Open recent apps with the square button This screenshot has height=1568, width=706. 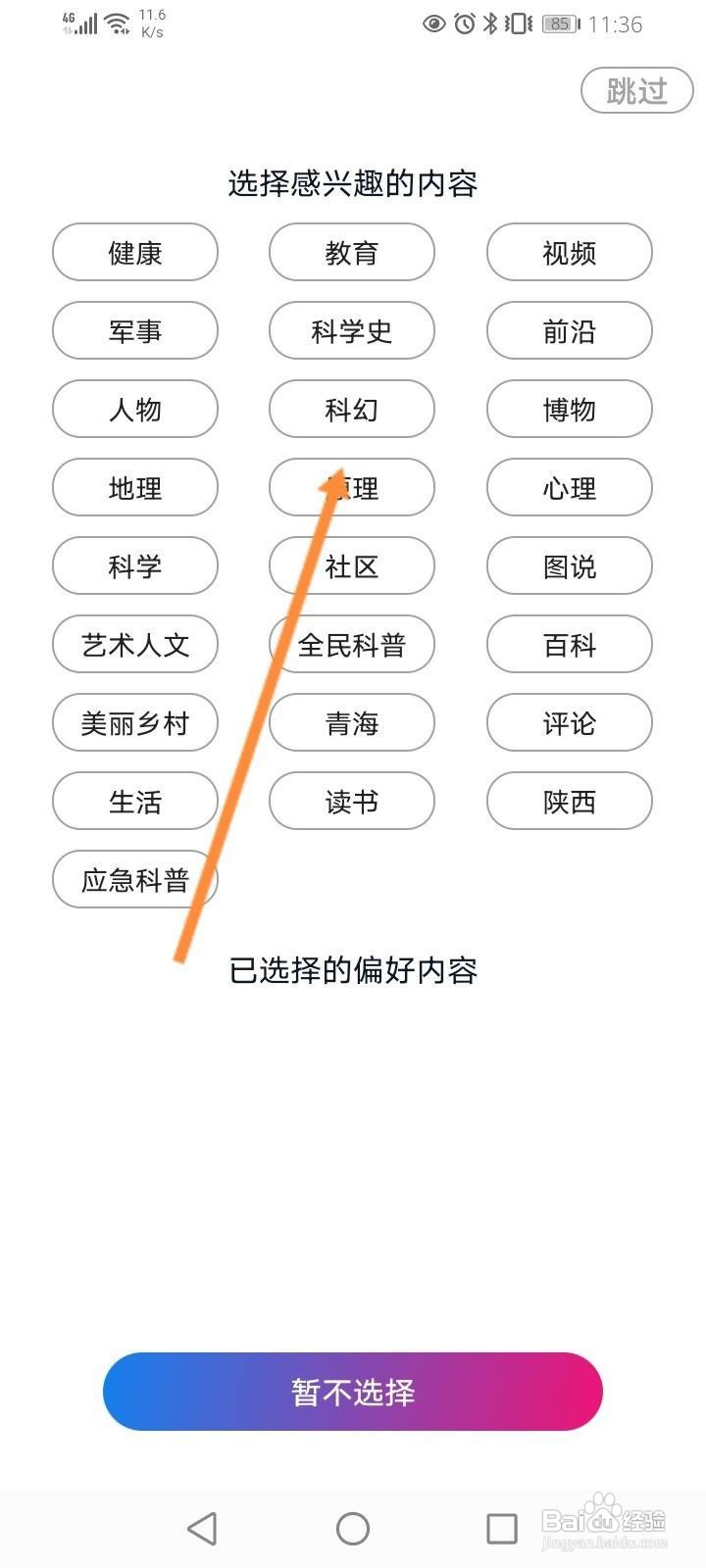pyautogui.click(x=501, y=1527)
